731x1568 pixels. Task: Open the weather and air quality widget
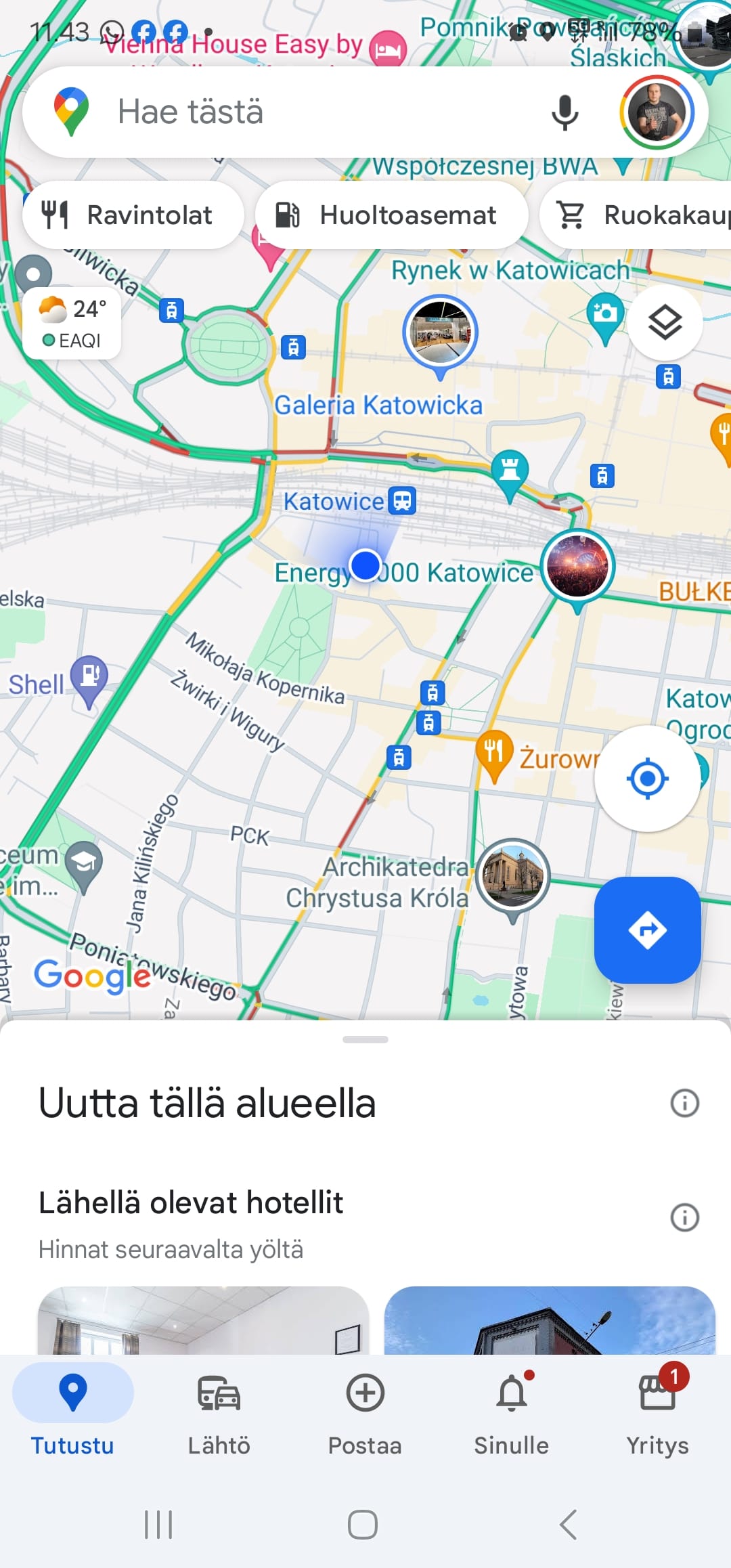(x=72, y=324)
